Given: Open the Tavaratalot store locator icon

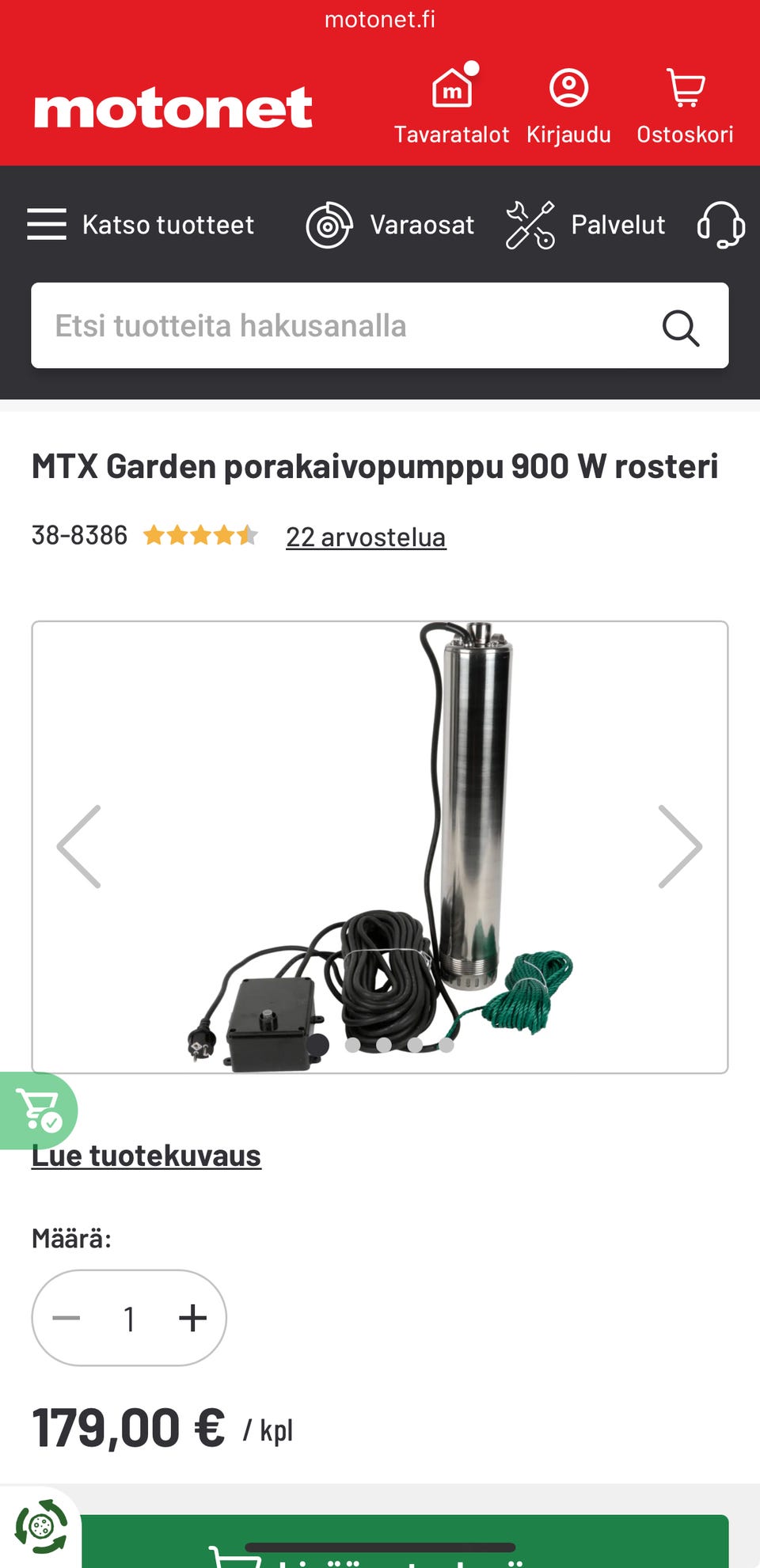Looking at the screenshot, I should coord(451,89).
